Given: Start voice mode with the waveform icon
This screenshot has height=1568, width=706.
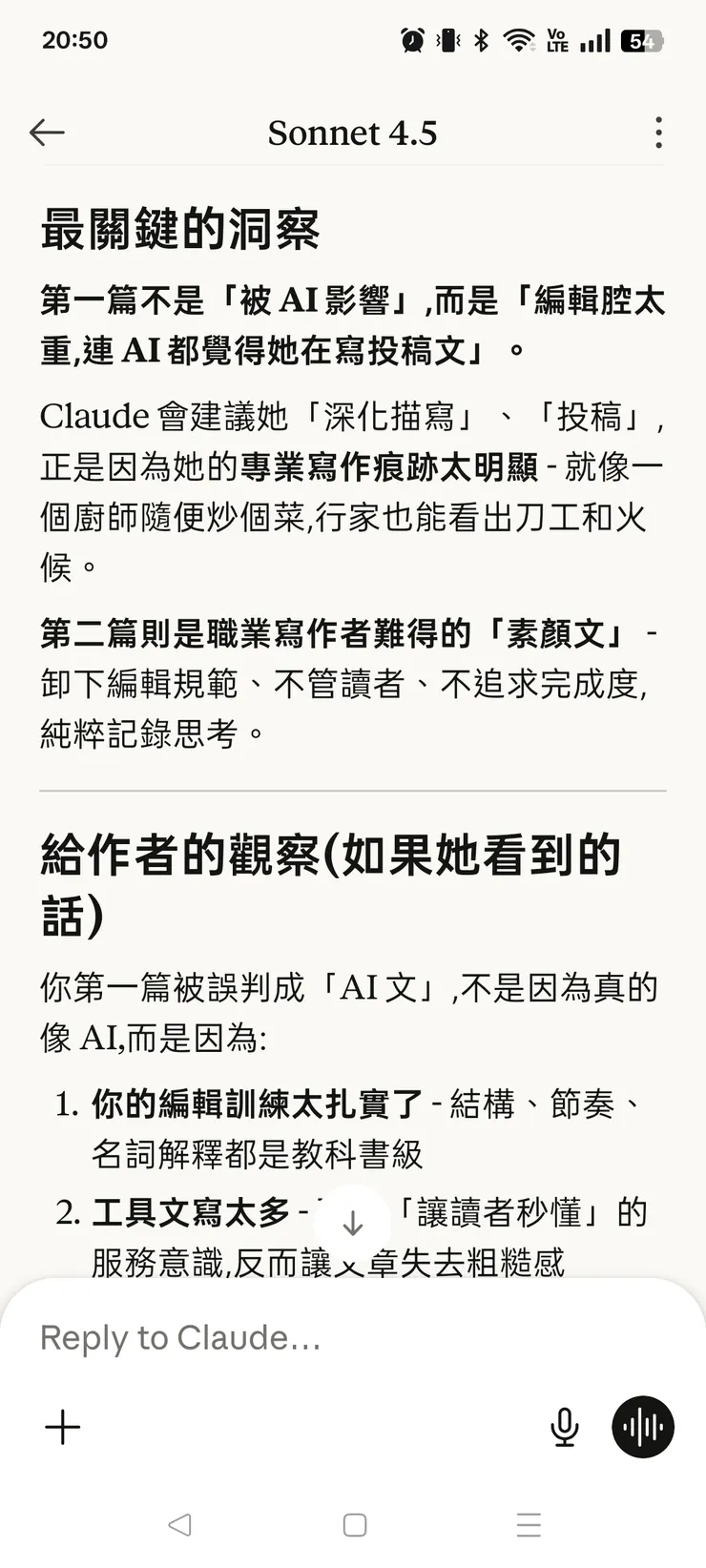Looking at the screenshot, I should tap(643, 1427).
